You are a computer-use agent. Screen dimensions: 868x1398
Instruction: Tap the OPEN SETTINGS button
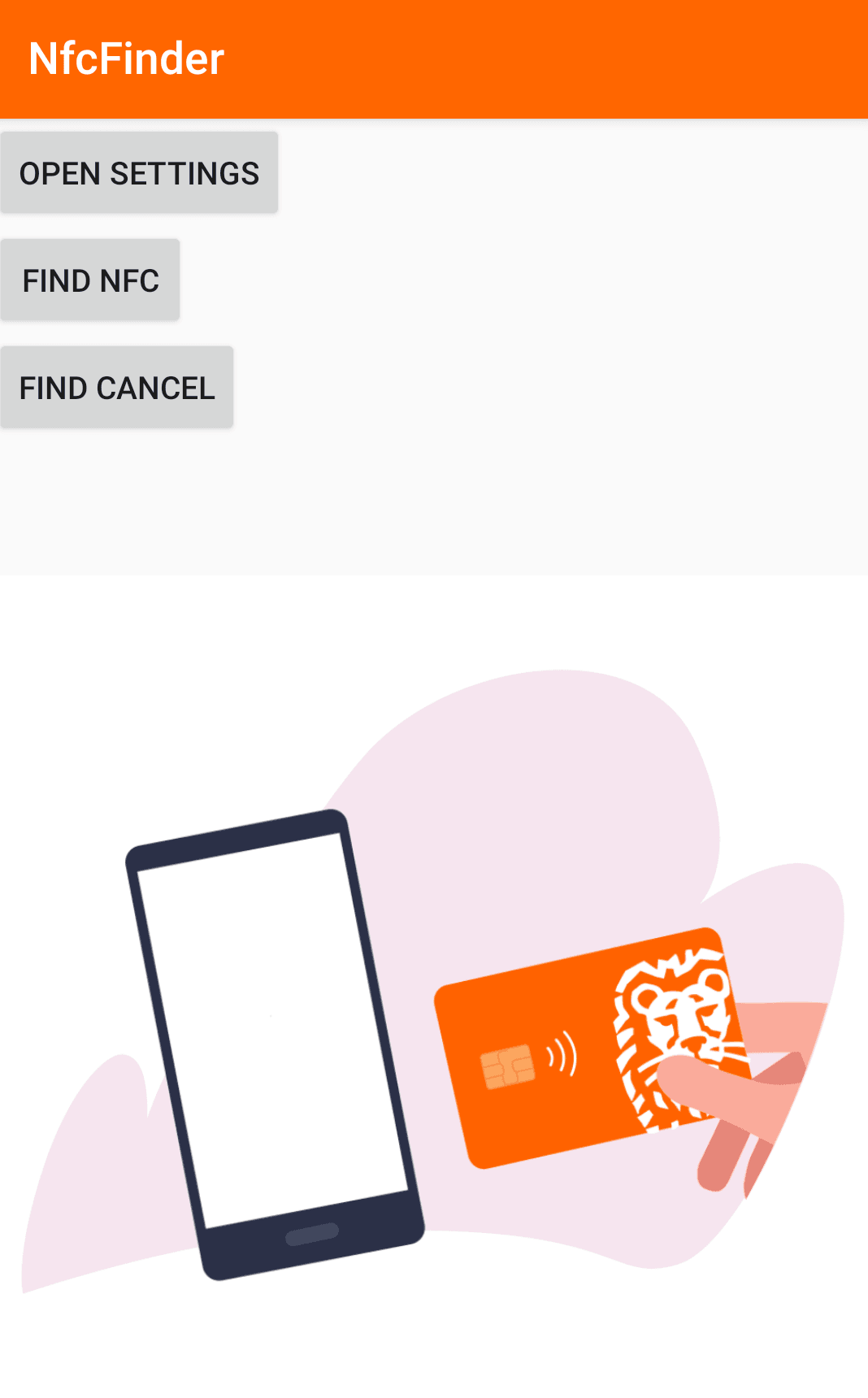139,173
